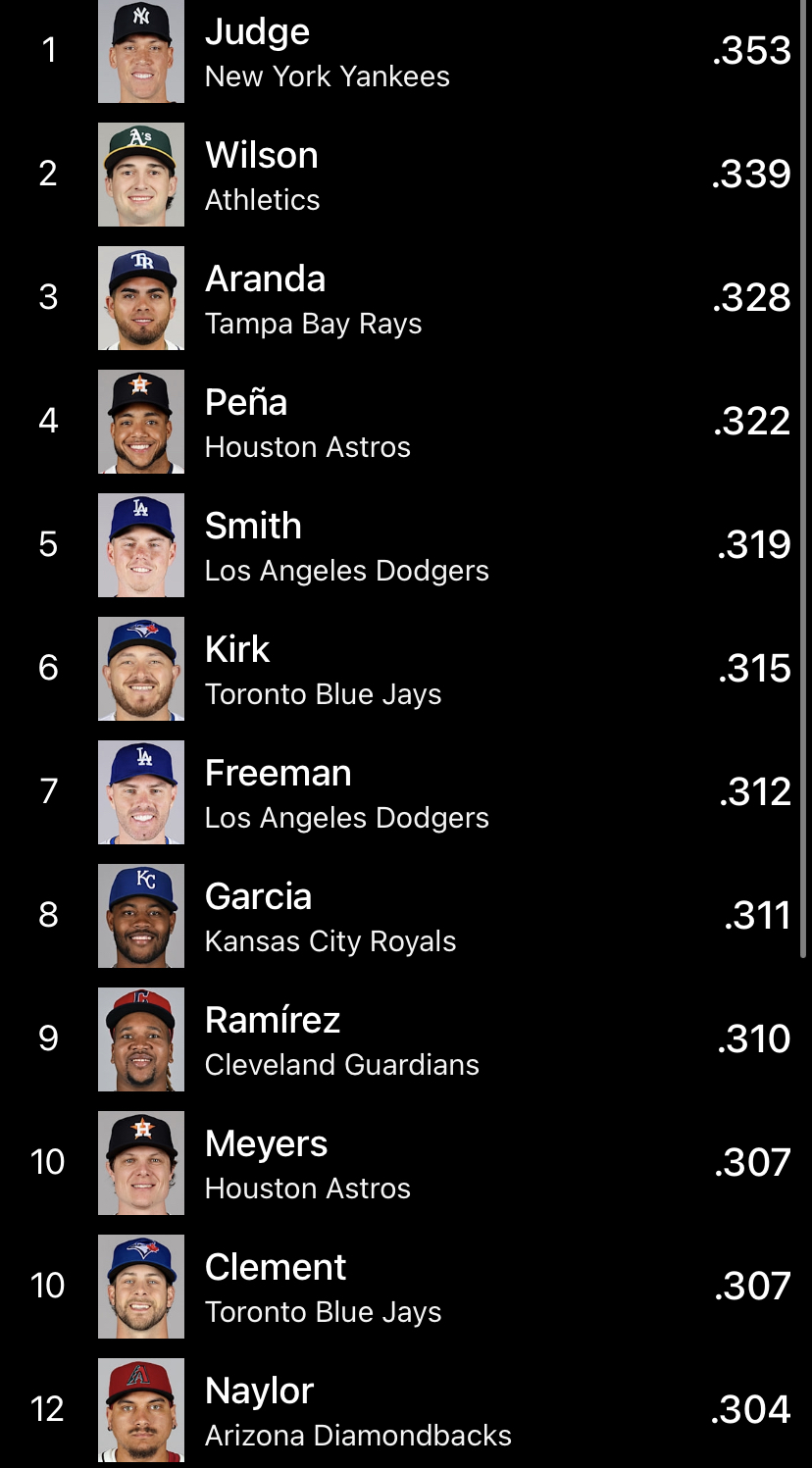Open Judge's player row
This screenshot has width=812, height=1468.
point(406,51)
